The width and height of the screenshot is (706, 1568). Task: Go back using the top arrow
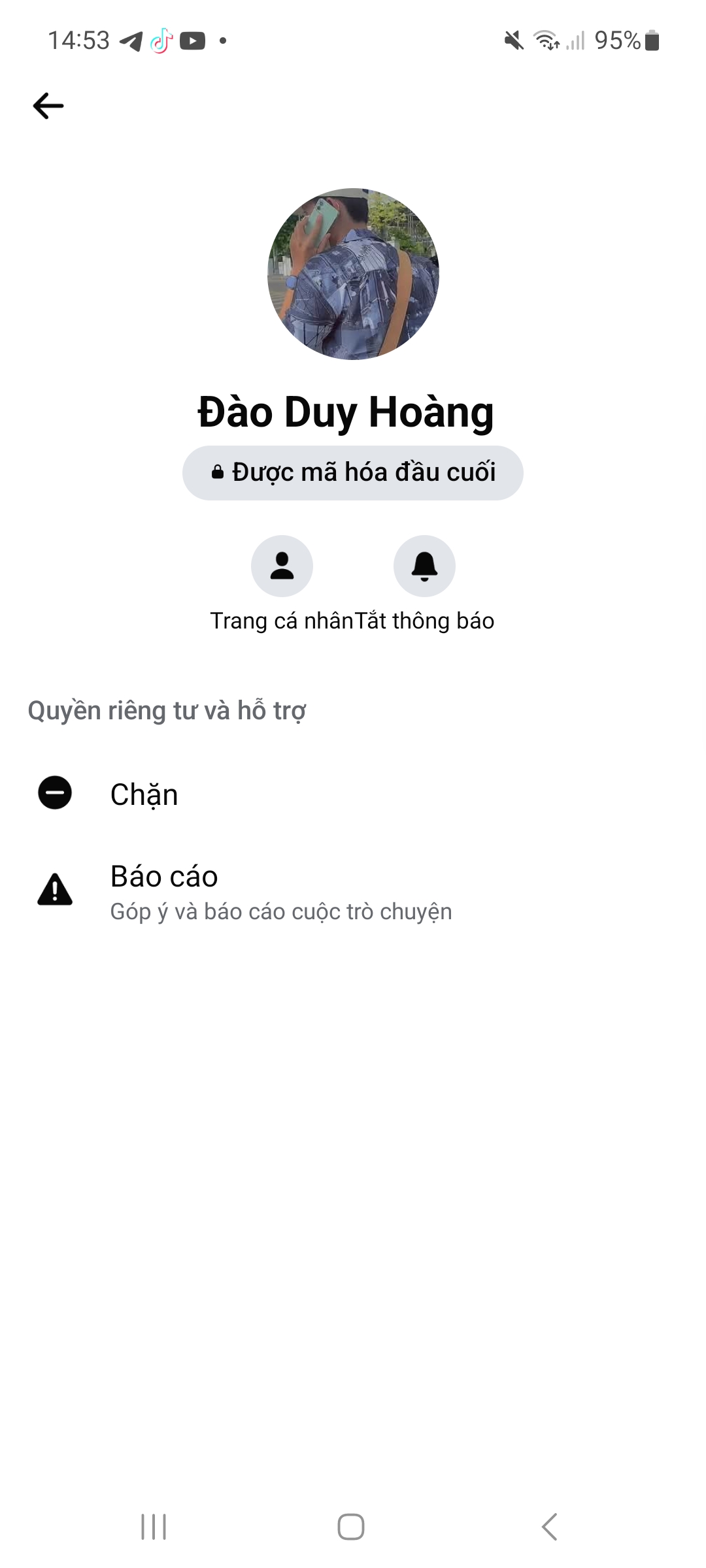pyautogui.click(x=48, y=106)
